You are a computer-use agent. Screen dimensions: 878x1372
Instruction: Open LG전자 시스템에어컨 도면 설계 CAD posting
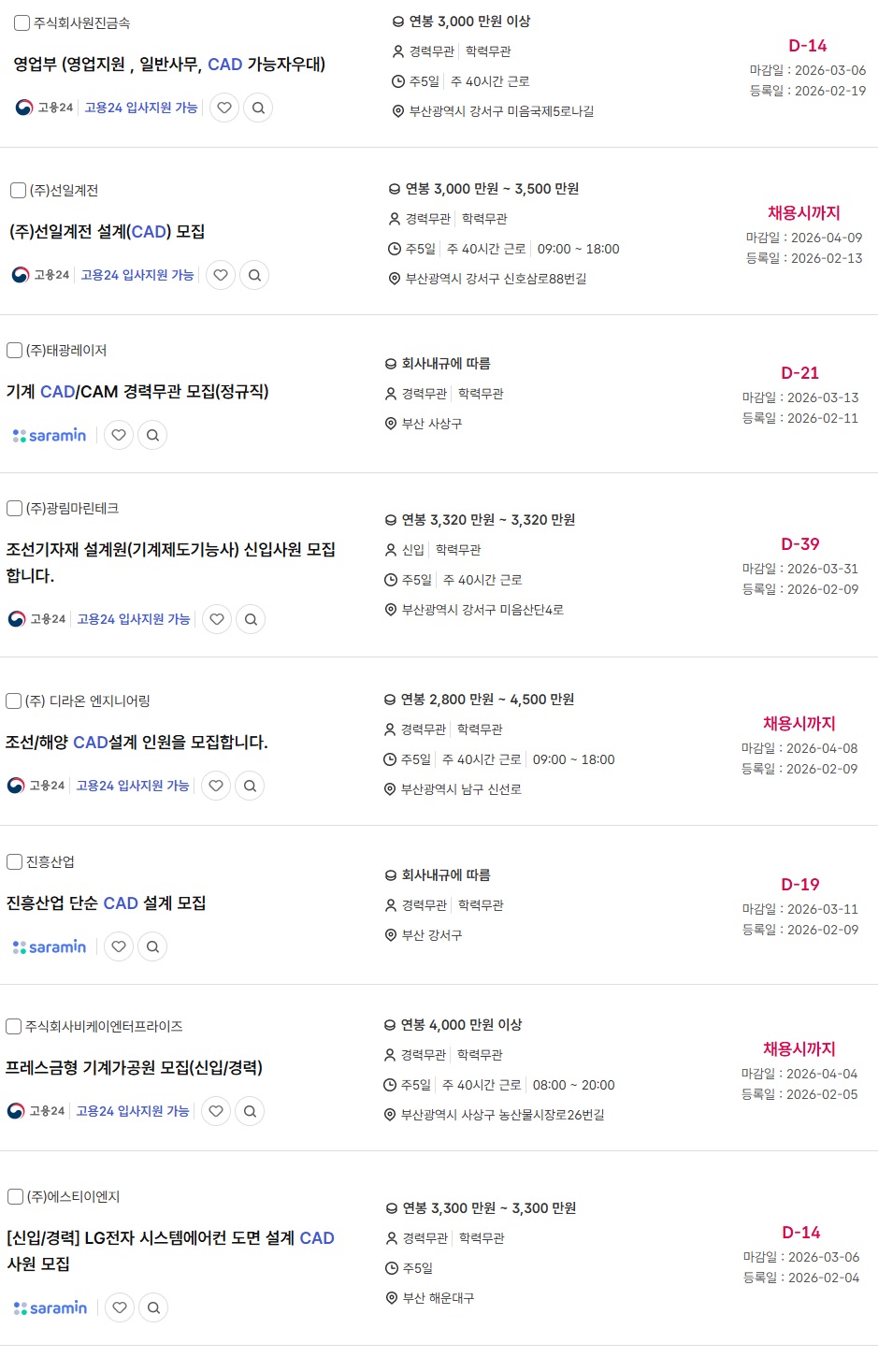point(170,1238)
